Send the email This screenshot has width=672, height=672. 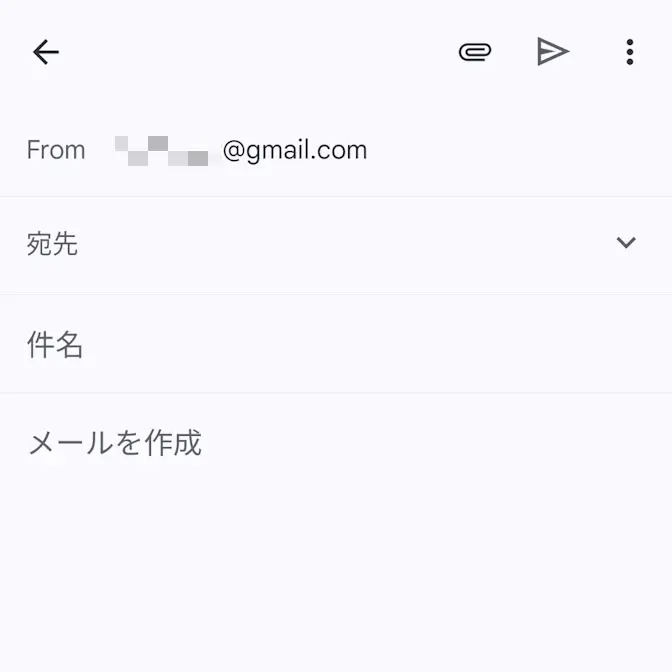[552, 52]
